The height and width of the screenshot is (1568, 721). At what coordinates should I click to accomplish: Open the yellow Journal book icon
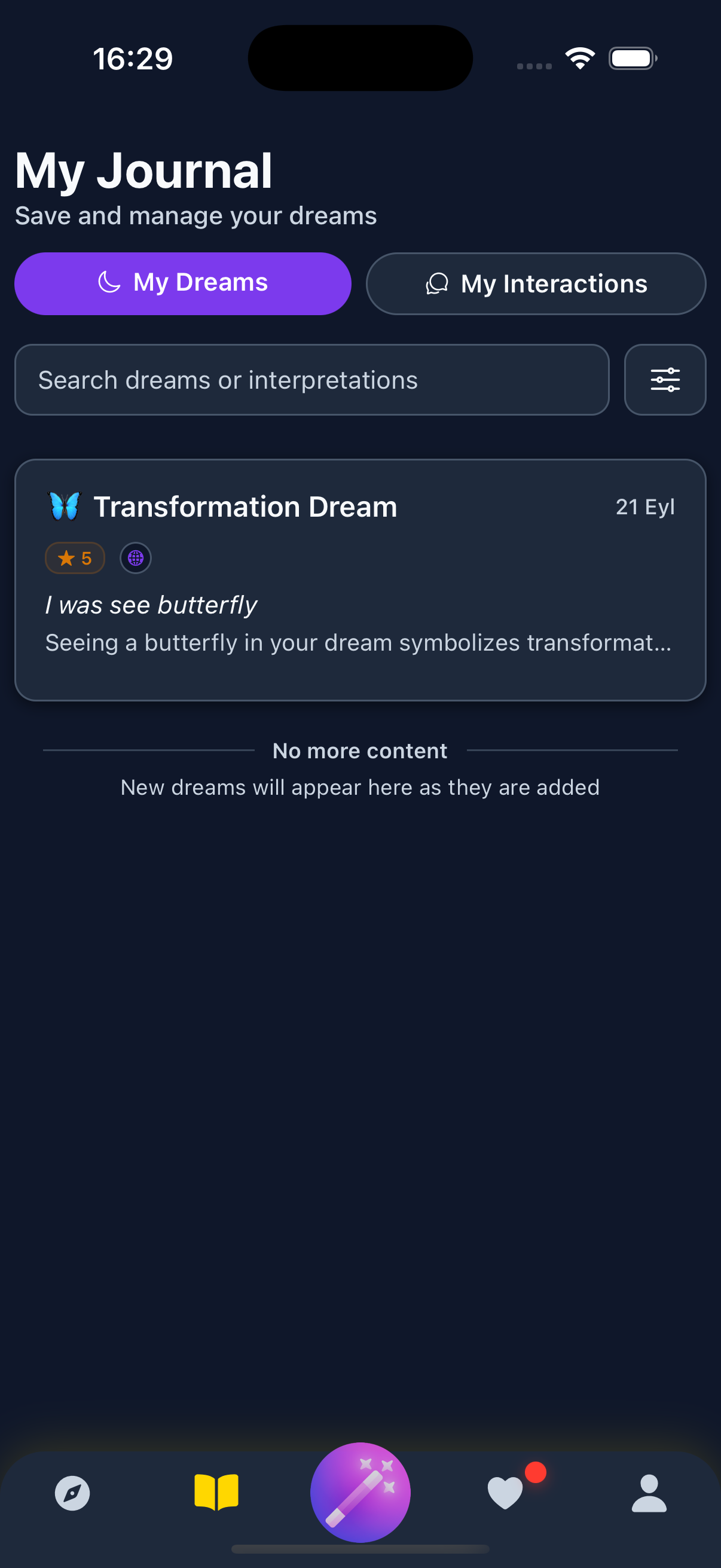point(216,1493)
